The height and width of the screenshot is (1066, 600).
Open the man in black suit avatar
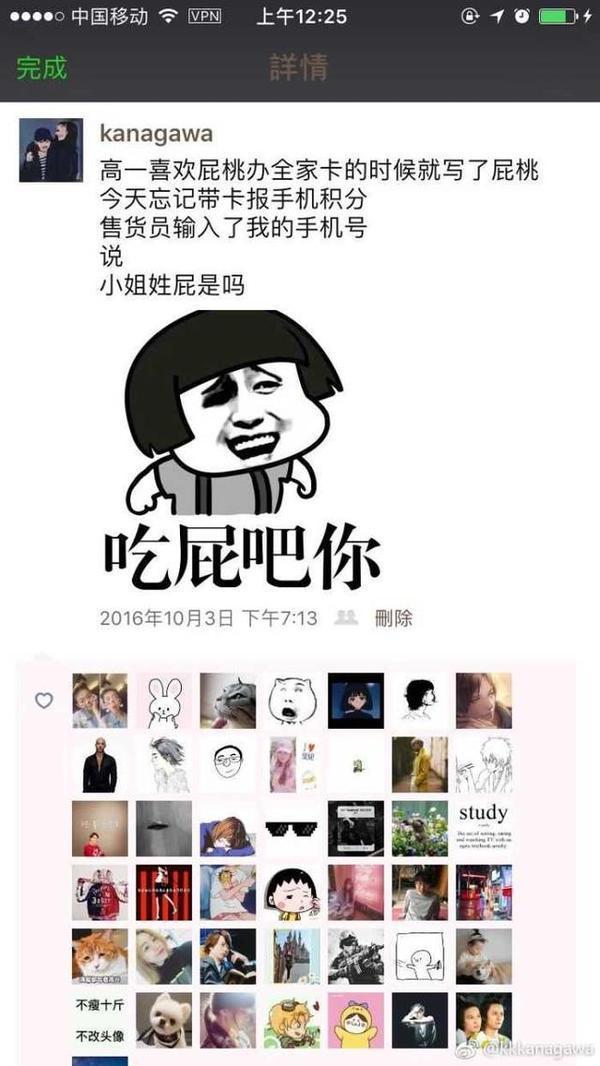point(100,765)
